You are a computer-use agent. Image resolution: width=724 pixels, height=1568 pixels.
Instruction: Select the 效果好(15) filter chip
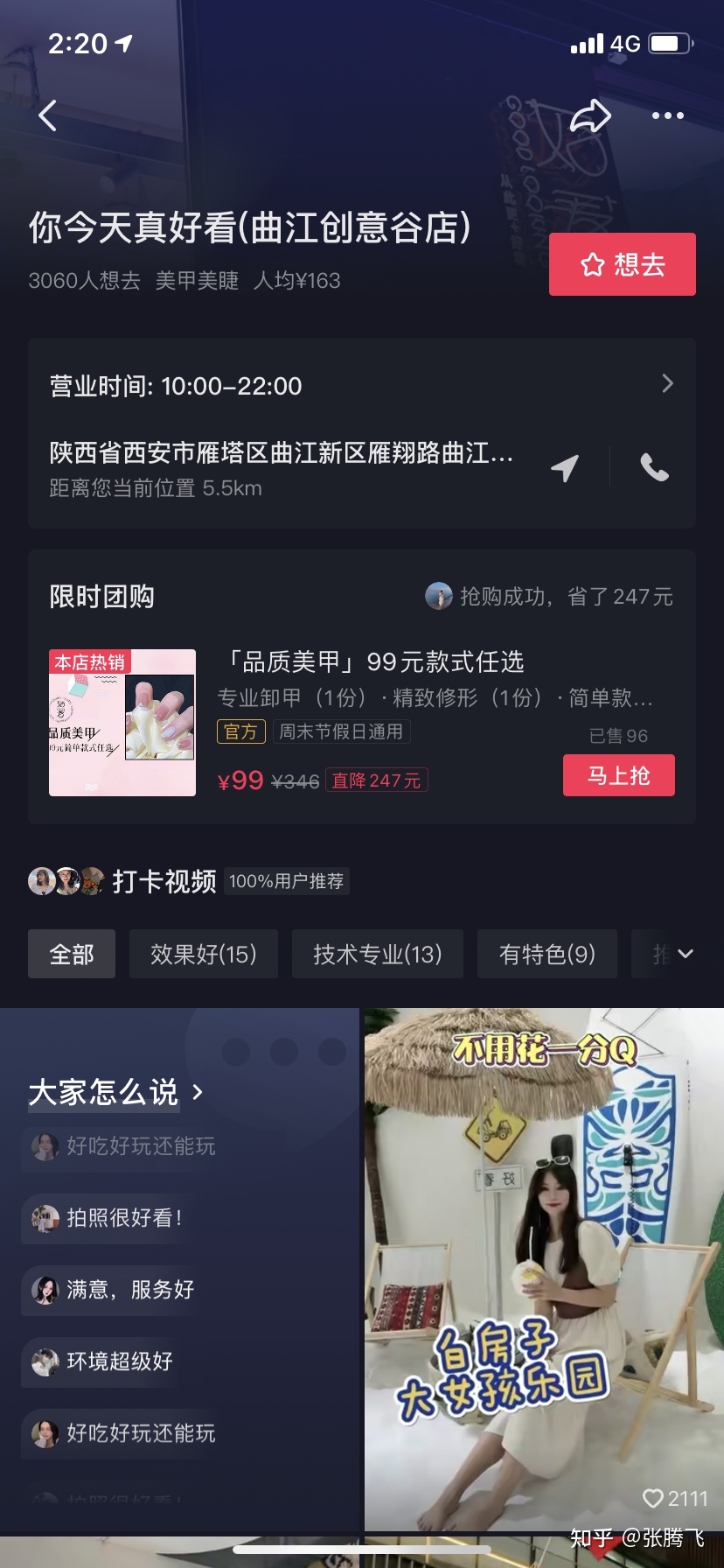coord(204,954)
